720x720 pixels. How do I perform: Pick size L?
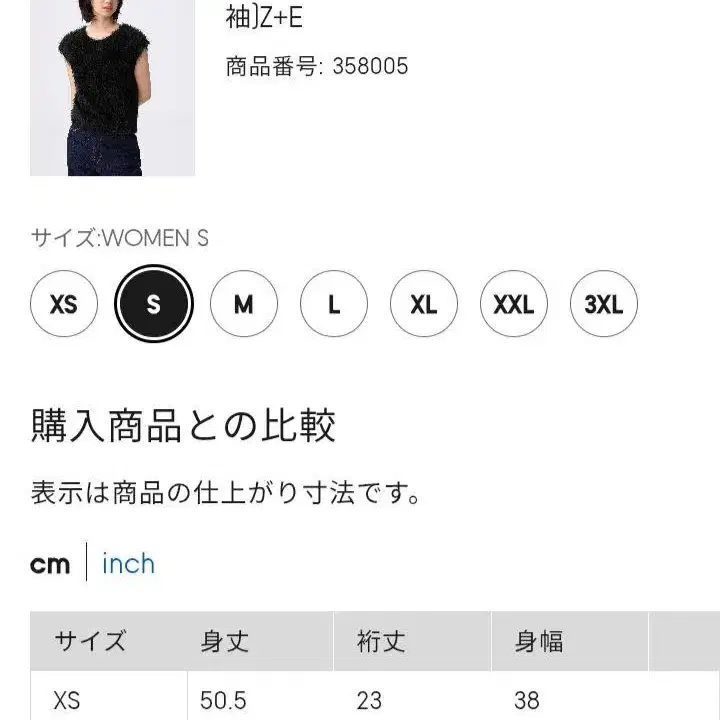pyautogui.click(x=334, y=304)
